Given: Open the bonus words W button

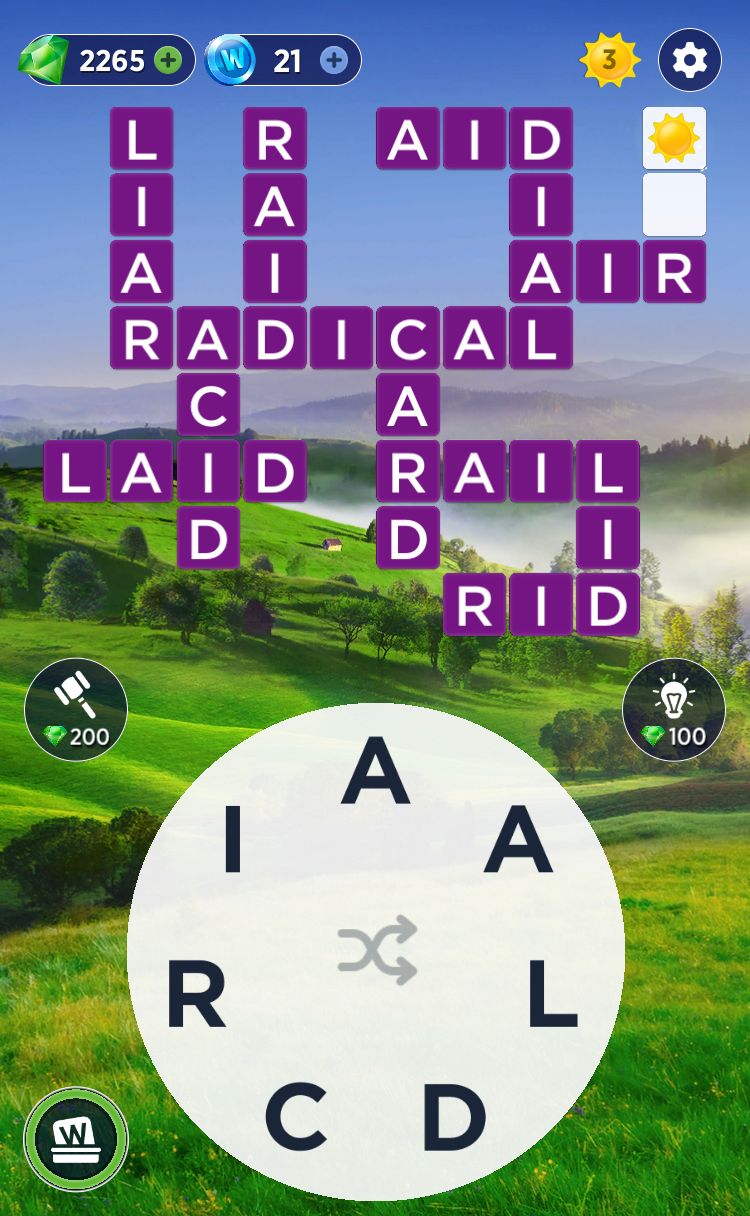Looking at the screenshot, I should [x=76, y=1139].
